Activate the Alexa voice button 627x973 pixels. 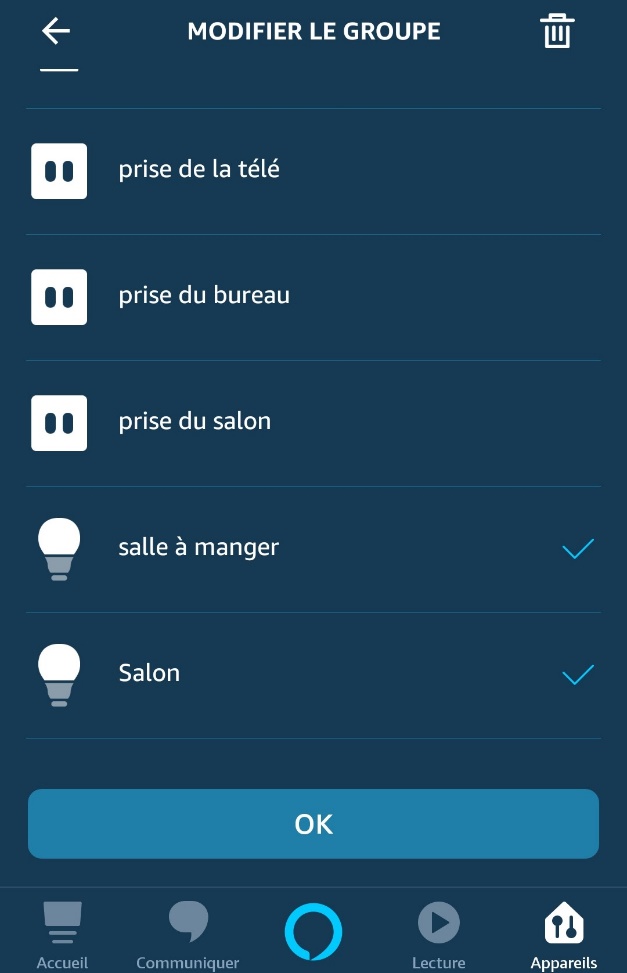point(313,931)
